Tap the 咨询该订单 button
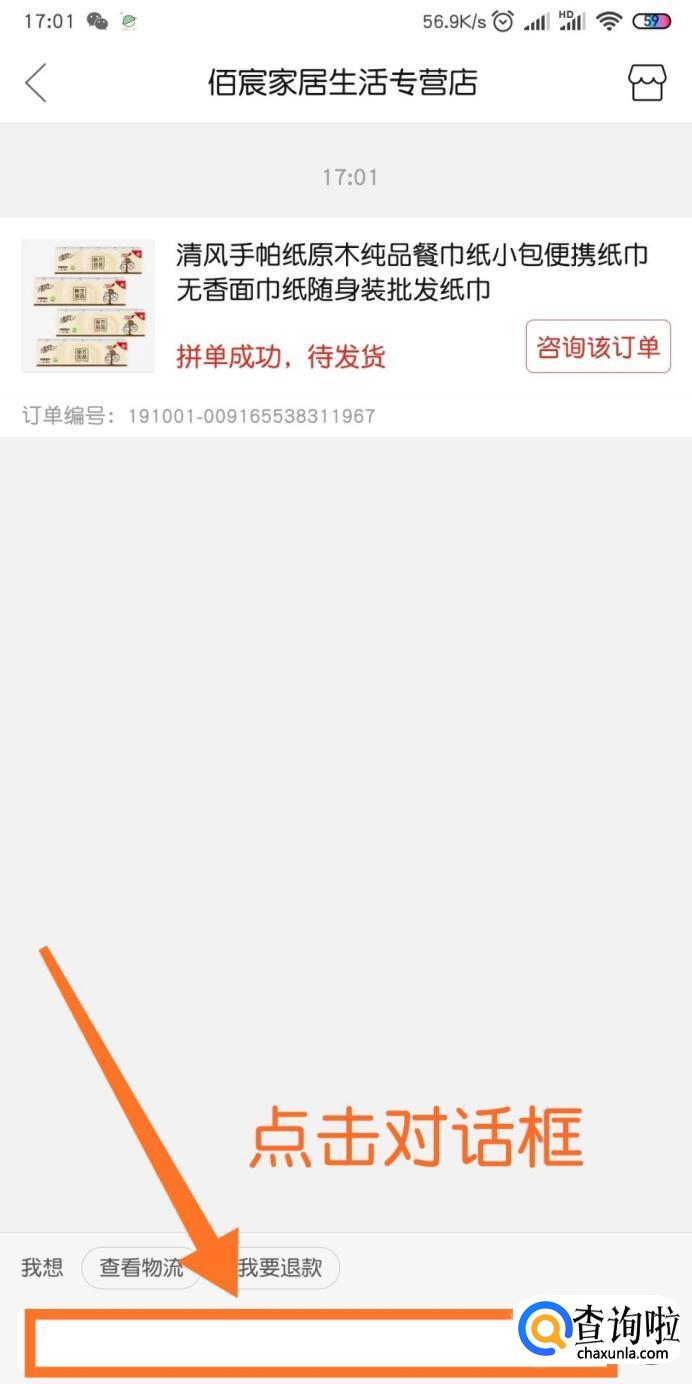The width and height of the screenshot is (692, 1384). pos(598,347)
